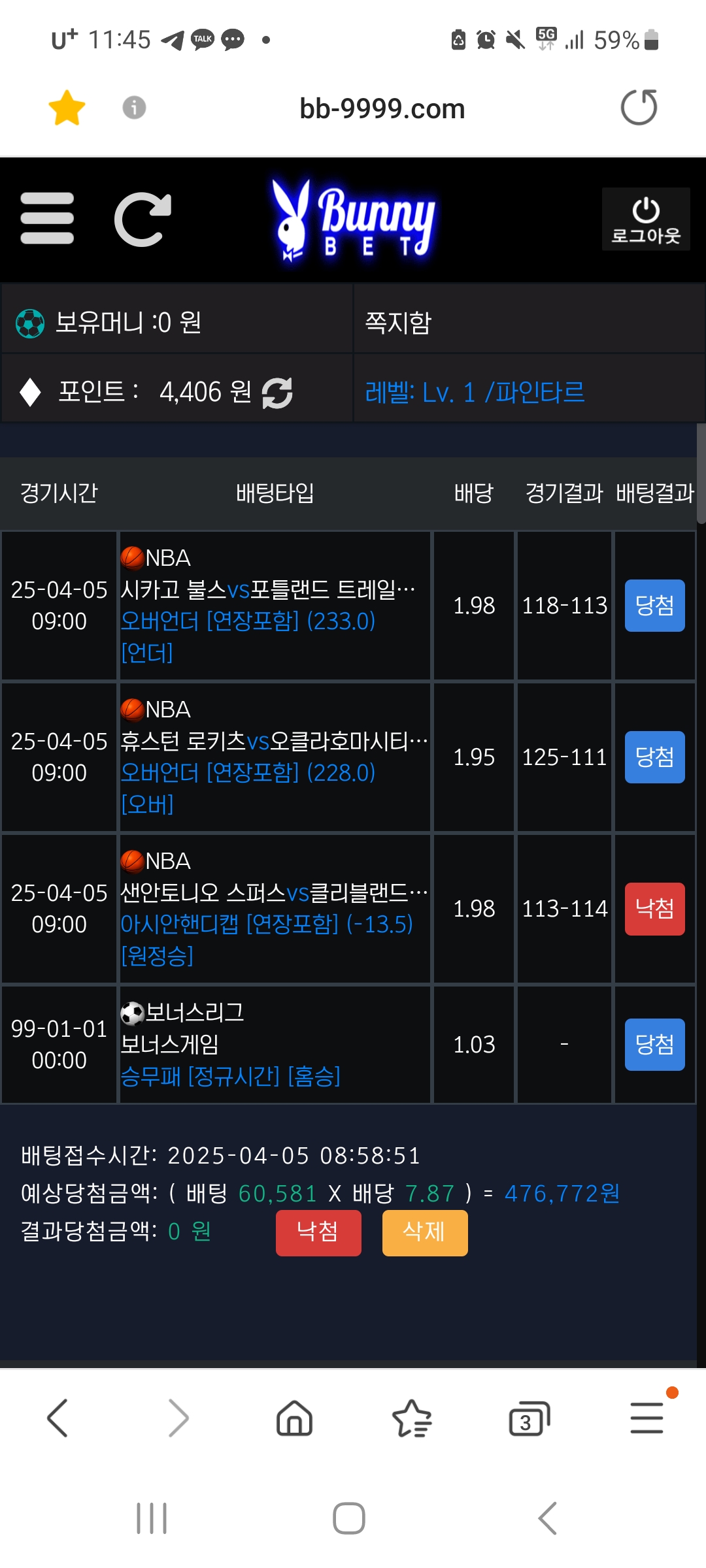Refresh the points balance icon

pyautogui.click(x=277, y=393)
